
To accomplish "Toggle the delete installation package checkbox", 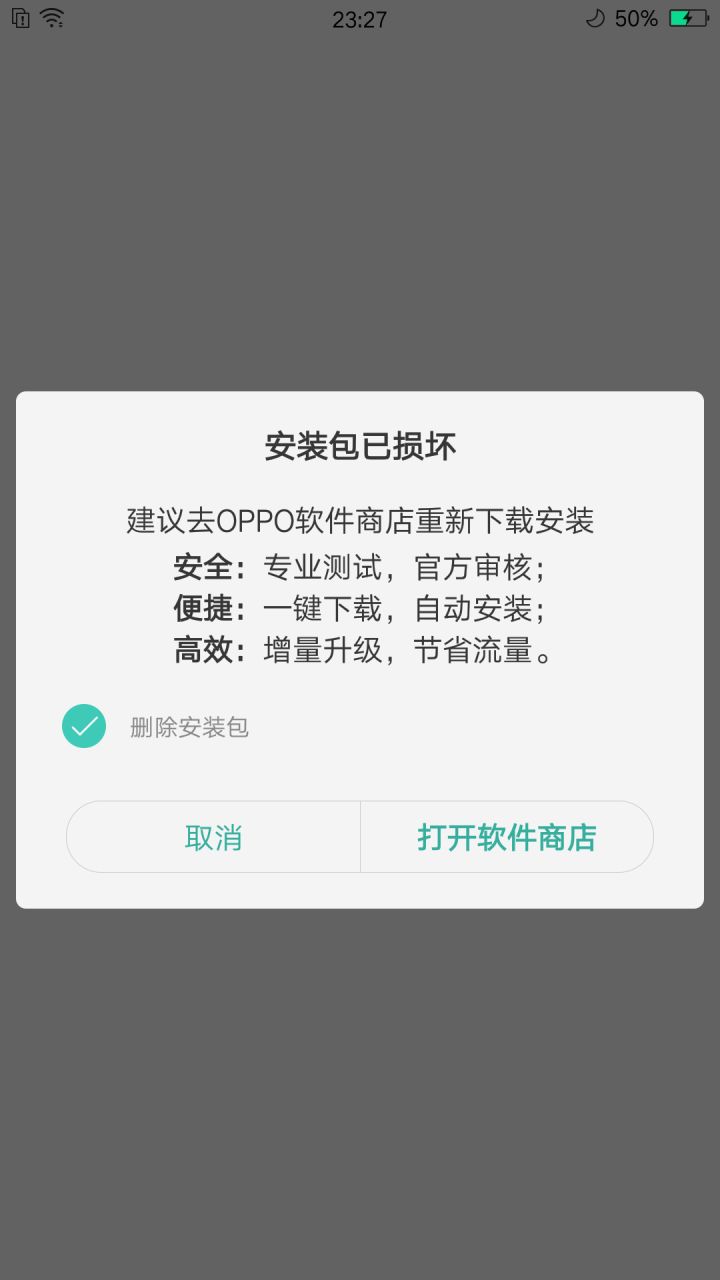I will coord(84,726).
